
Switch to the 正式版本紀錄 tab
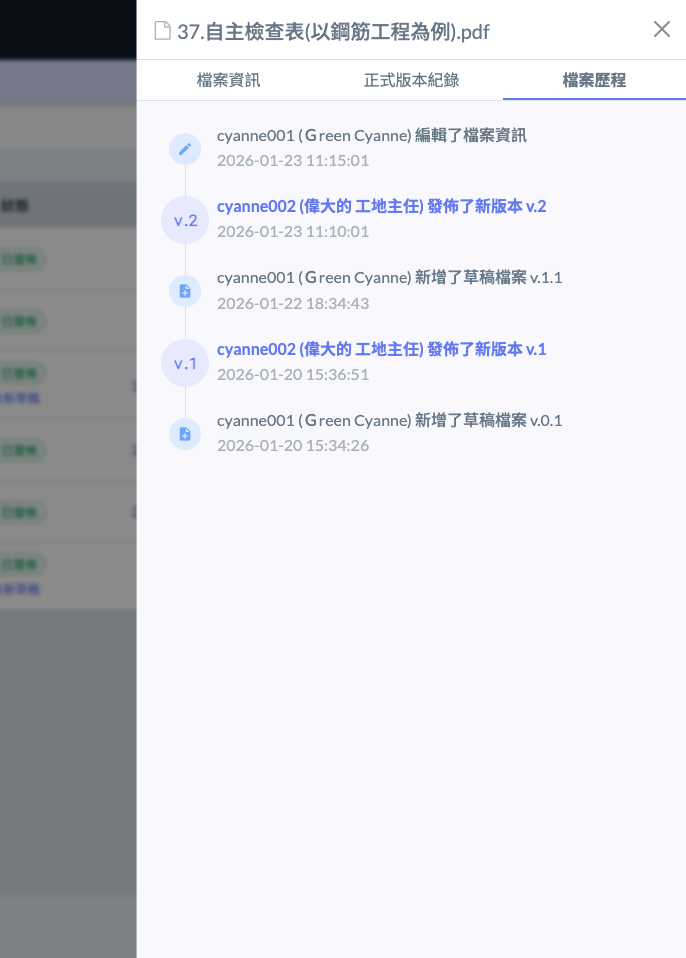pyautogui.click(x=411, y=81)
